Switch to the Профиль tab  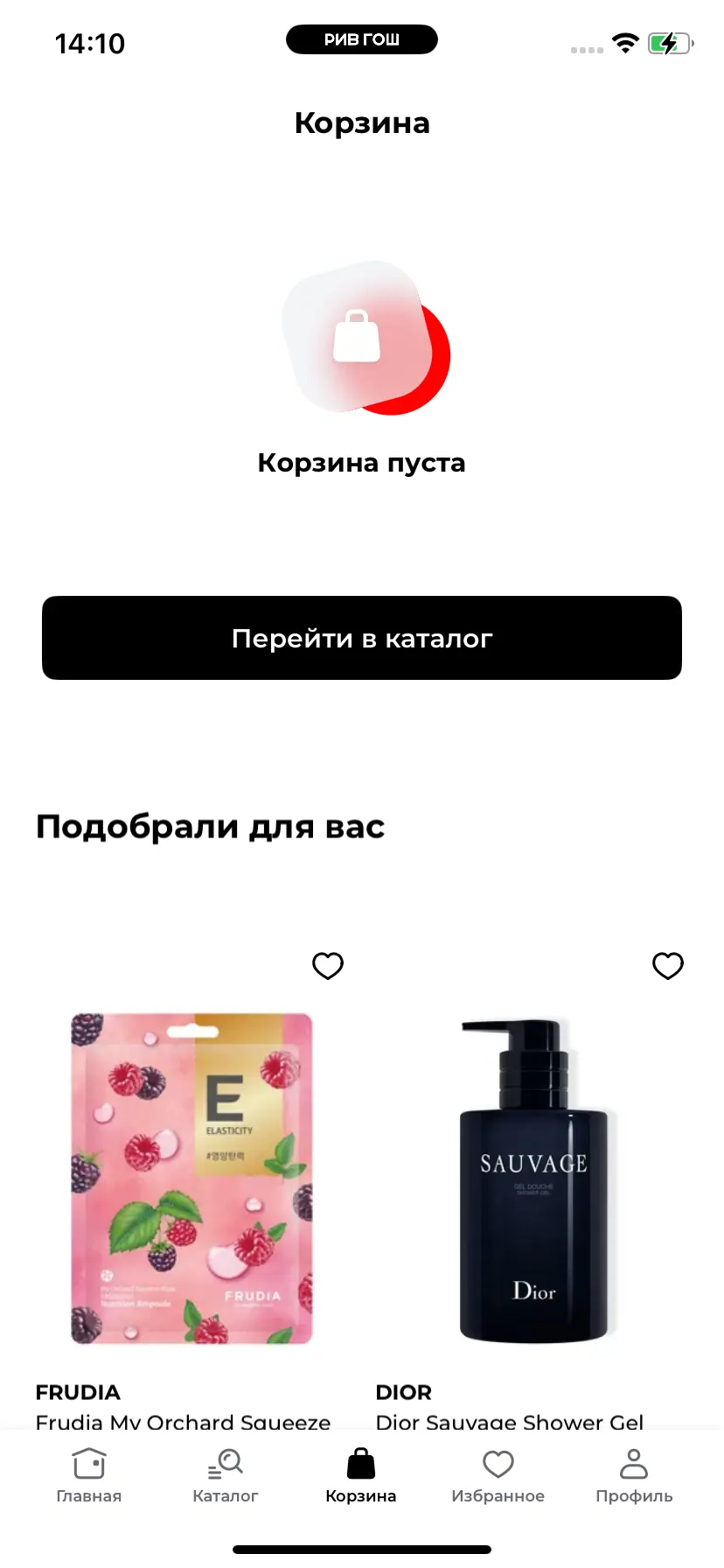click(634, 1475)
